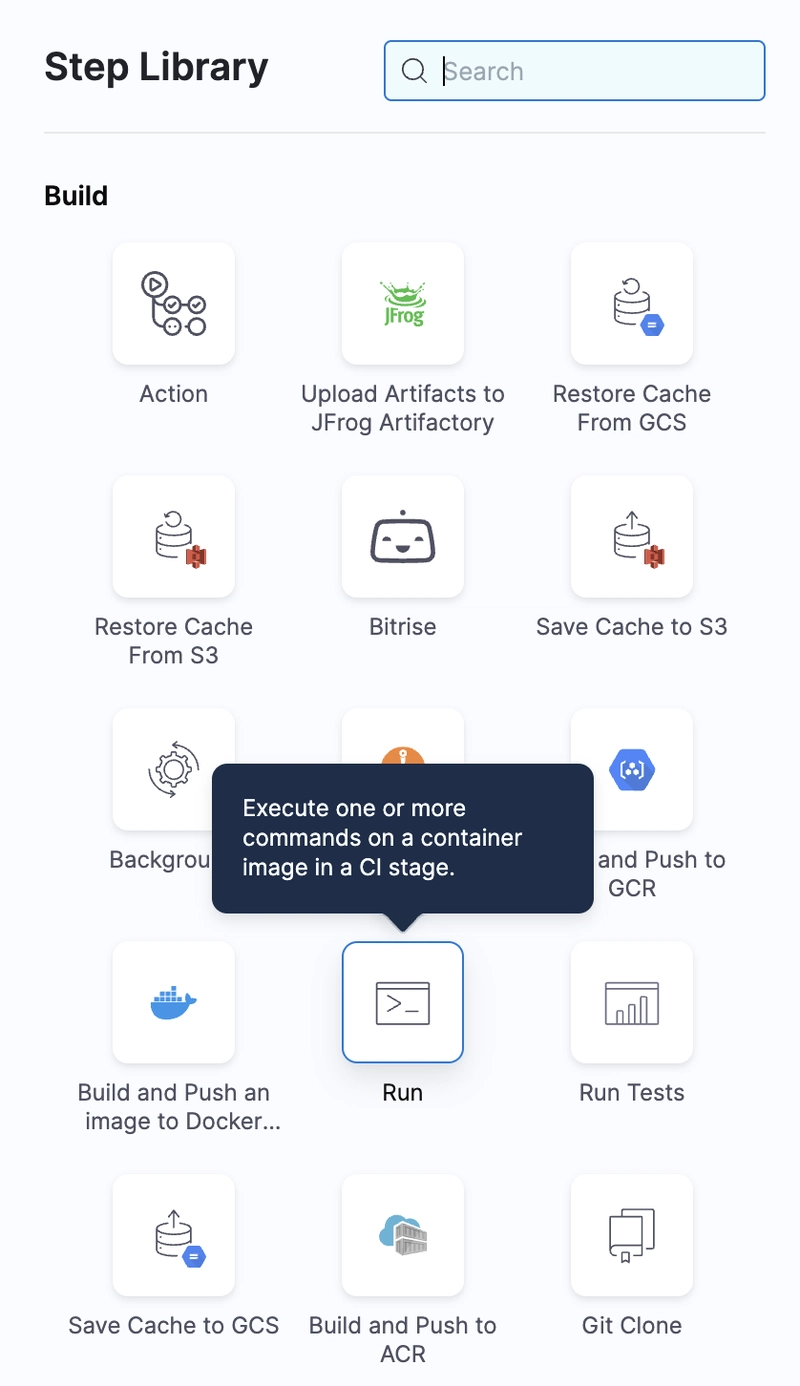
Task: Pick the Save Cache to GCS step
Action: (174, 1235)
